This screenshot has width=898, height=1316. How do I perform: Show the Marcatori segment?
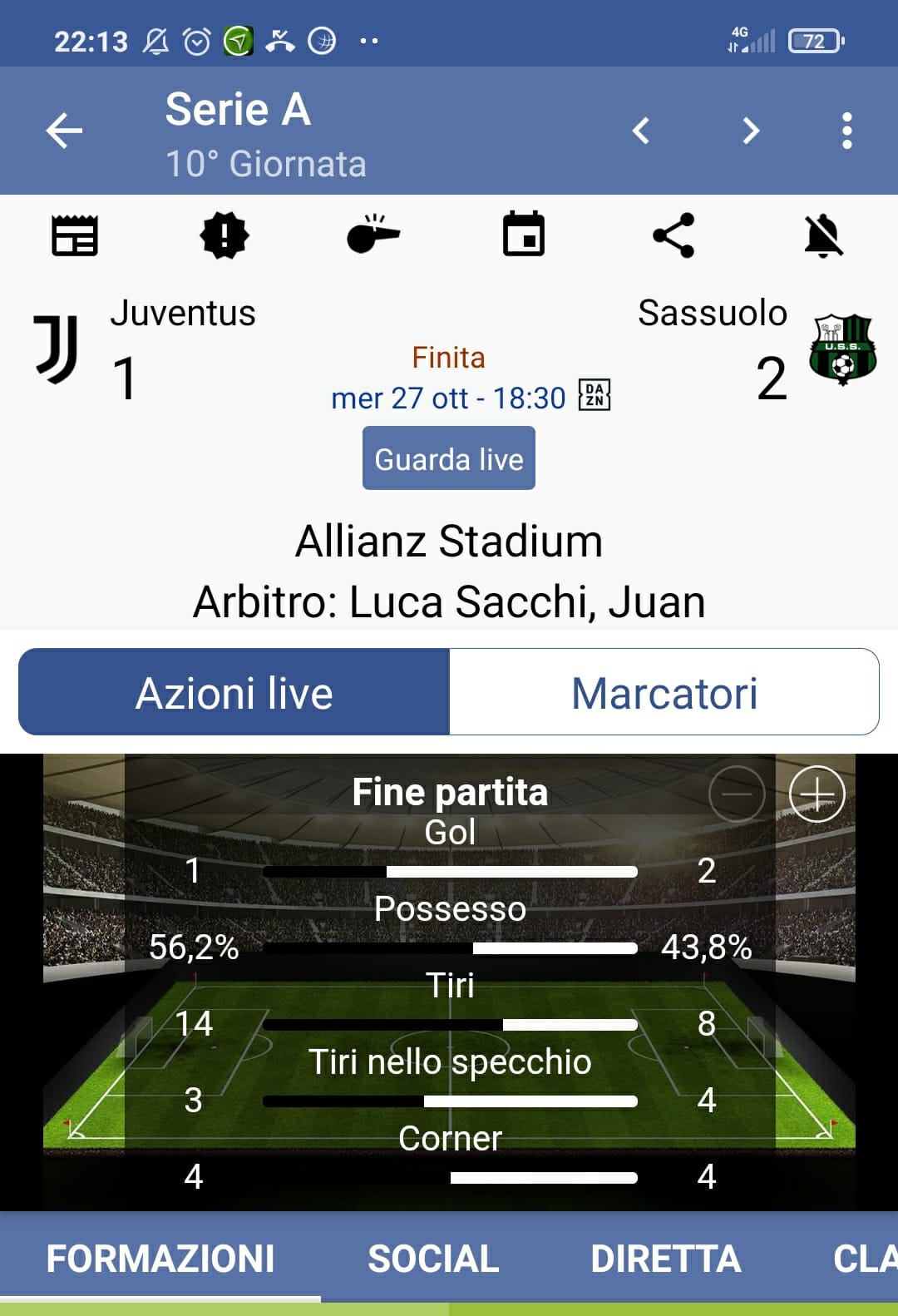tap(664, 692)
